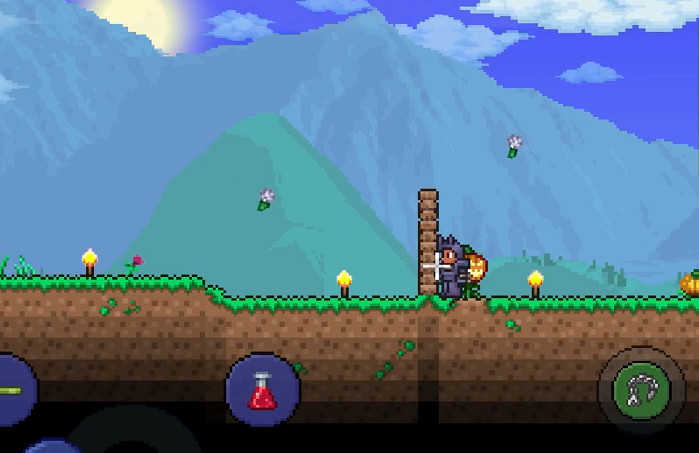Use the red healing potion button

click(263, 390)
